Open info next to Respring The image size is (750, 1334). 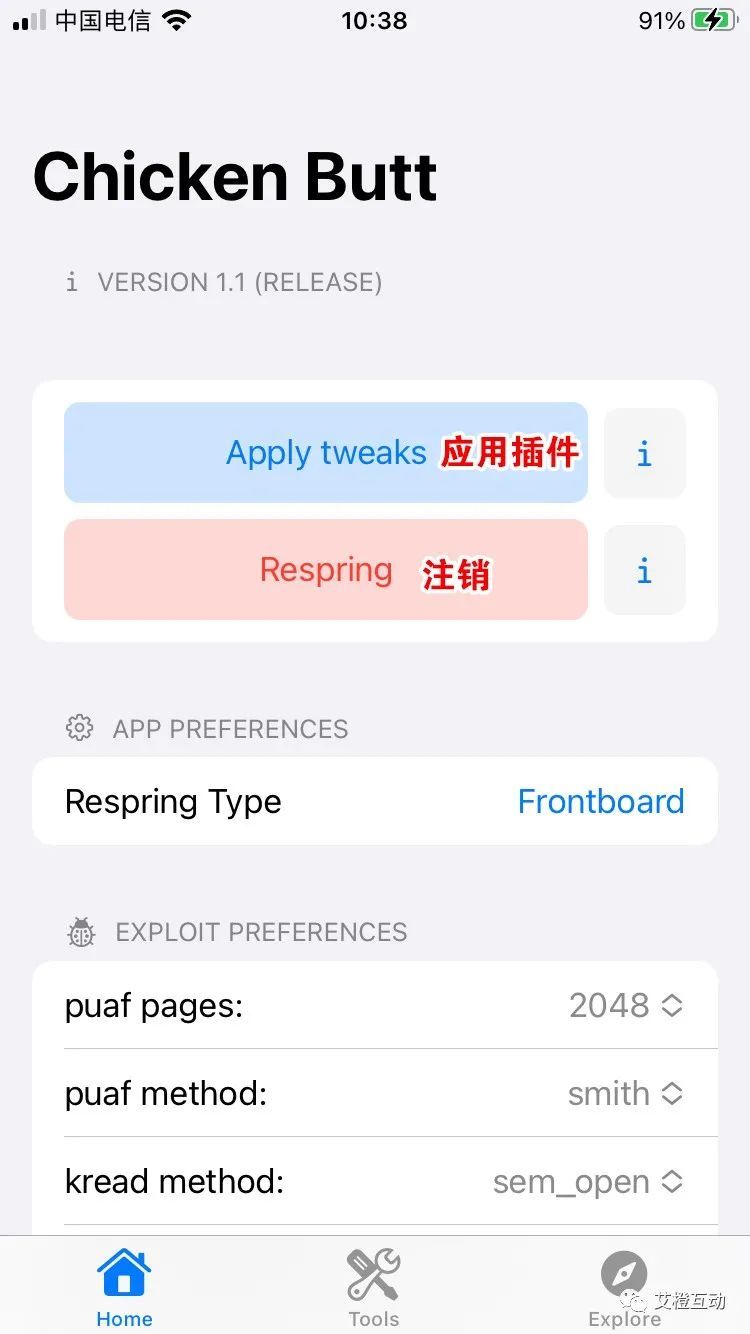click(x=645, y=571)
